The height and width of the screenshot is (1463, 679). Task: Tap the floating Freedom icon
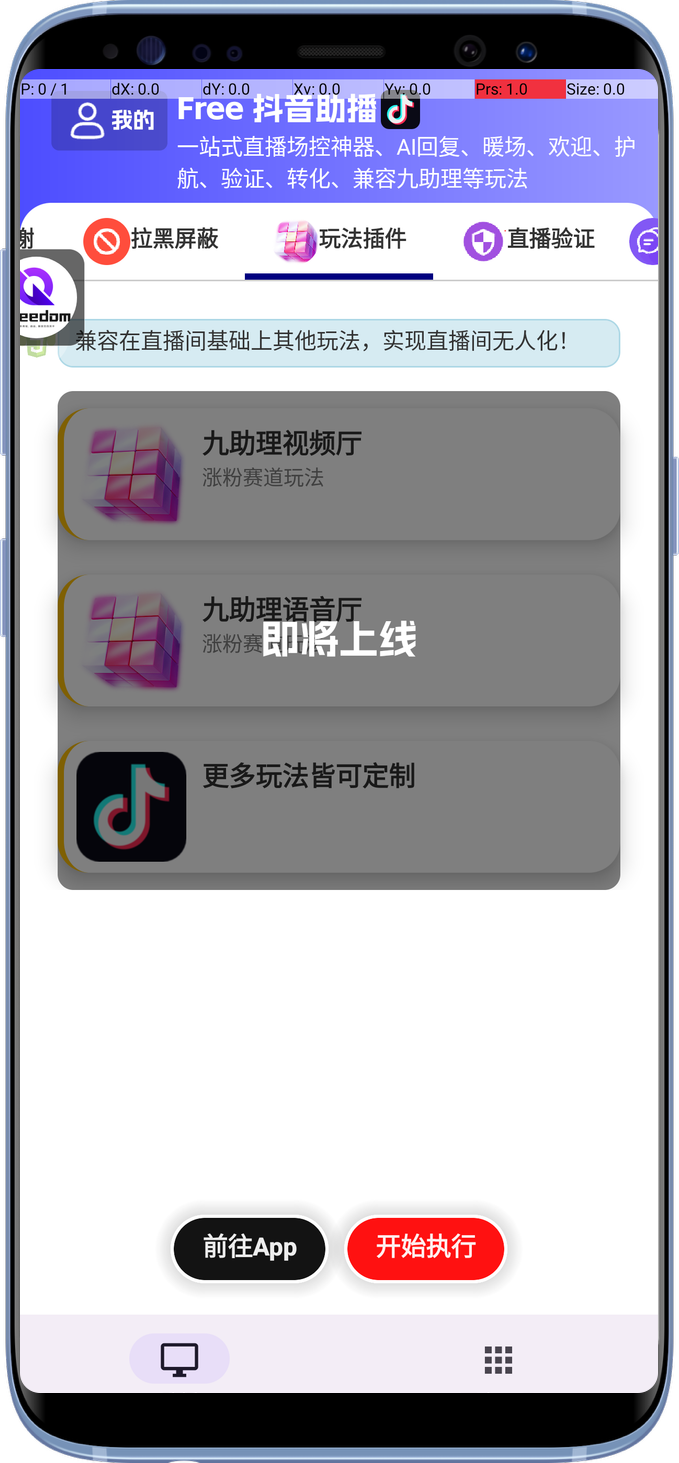click(x=48, y=296)
